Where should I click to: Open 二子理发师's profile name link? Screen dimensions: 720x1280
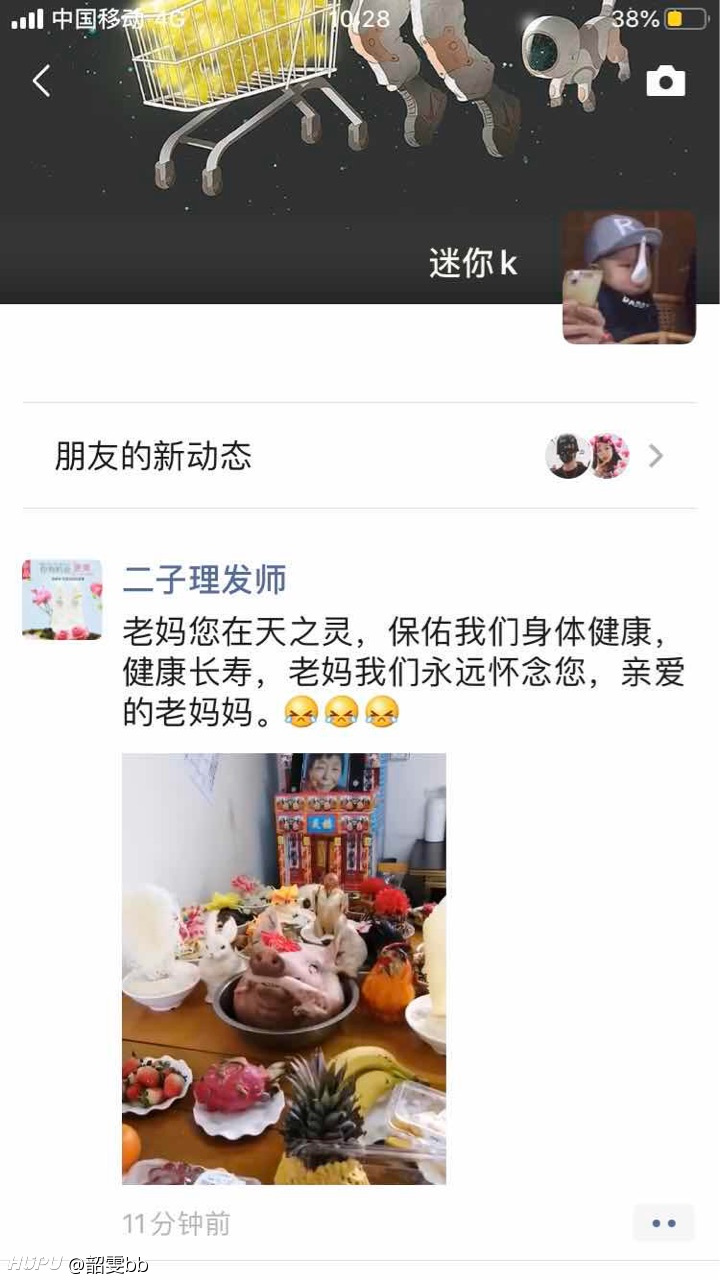[x=205, y=579]
